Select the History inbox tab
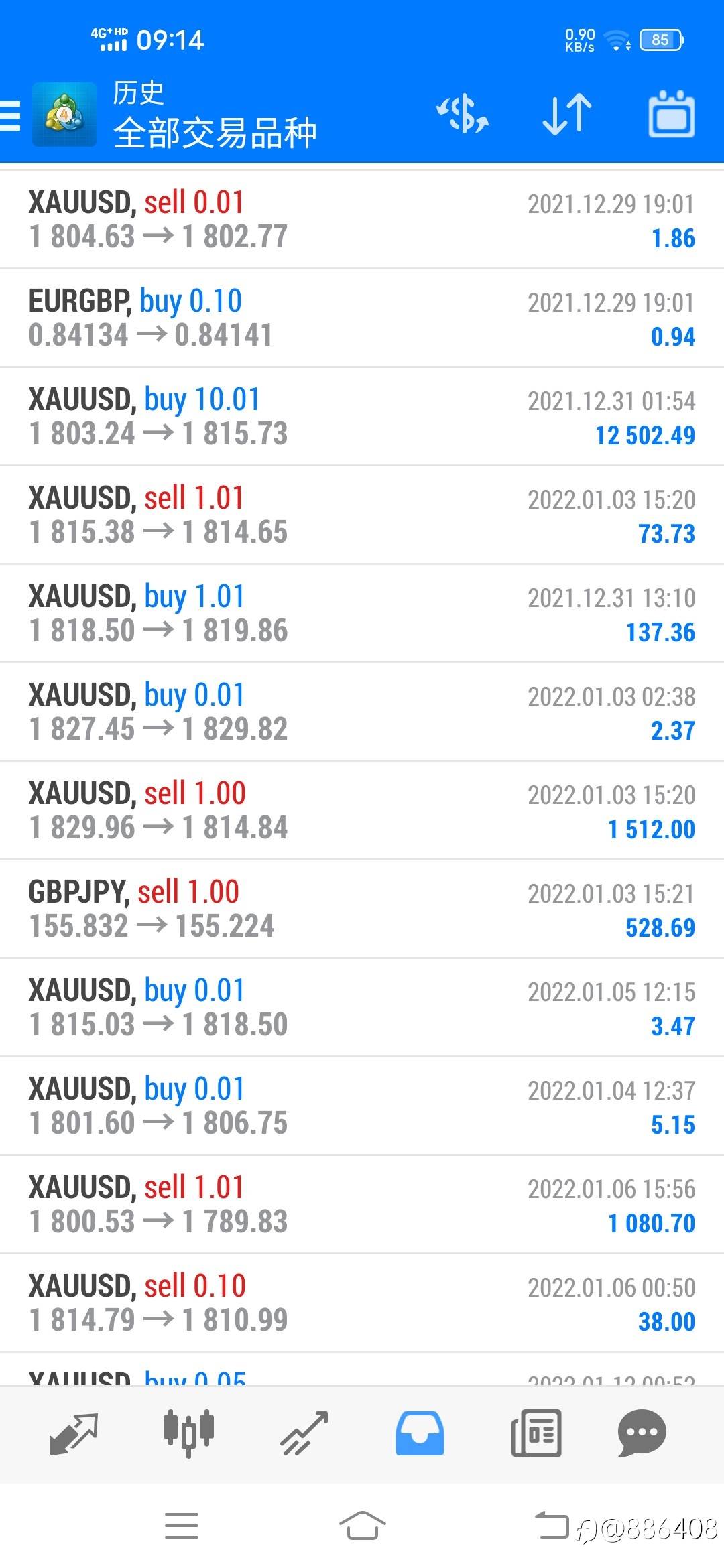 pos(420,1434)
